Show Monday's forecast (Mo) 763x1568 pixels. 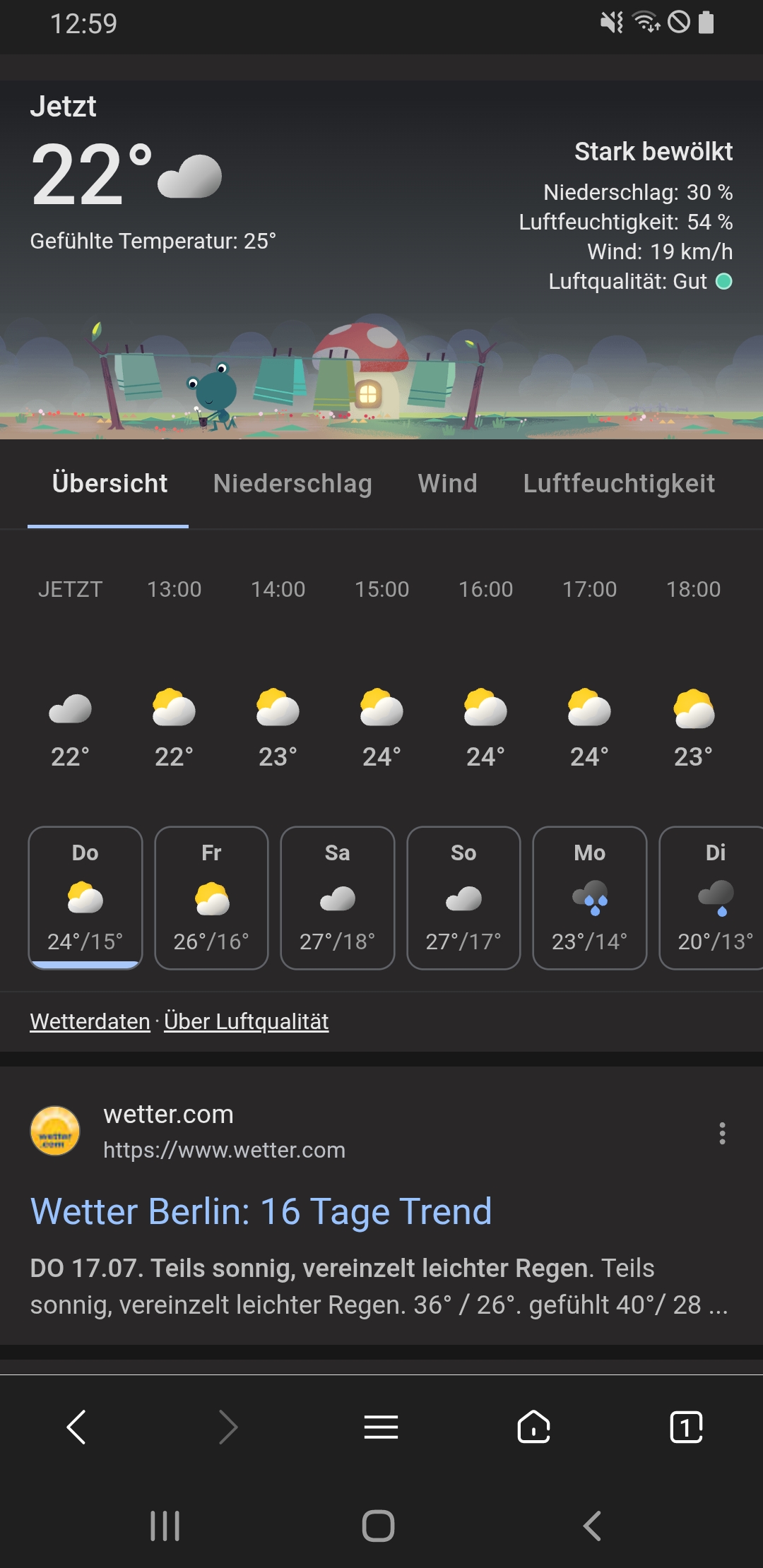tap(589, 898)
